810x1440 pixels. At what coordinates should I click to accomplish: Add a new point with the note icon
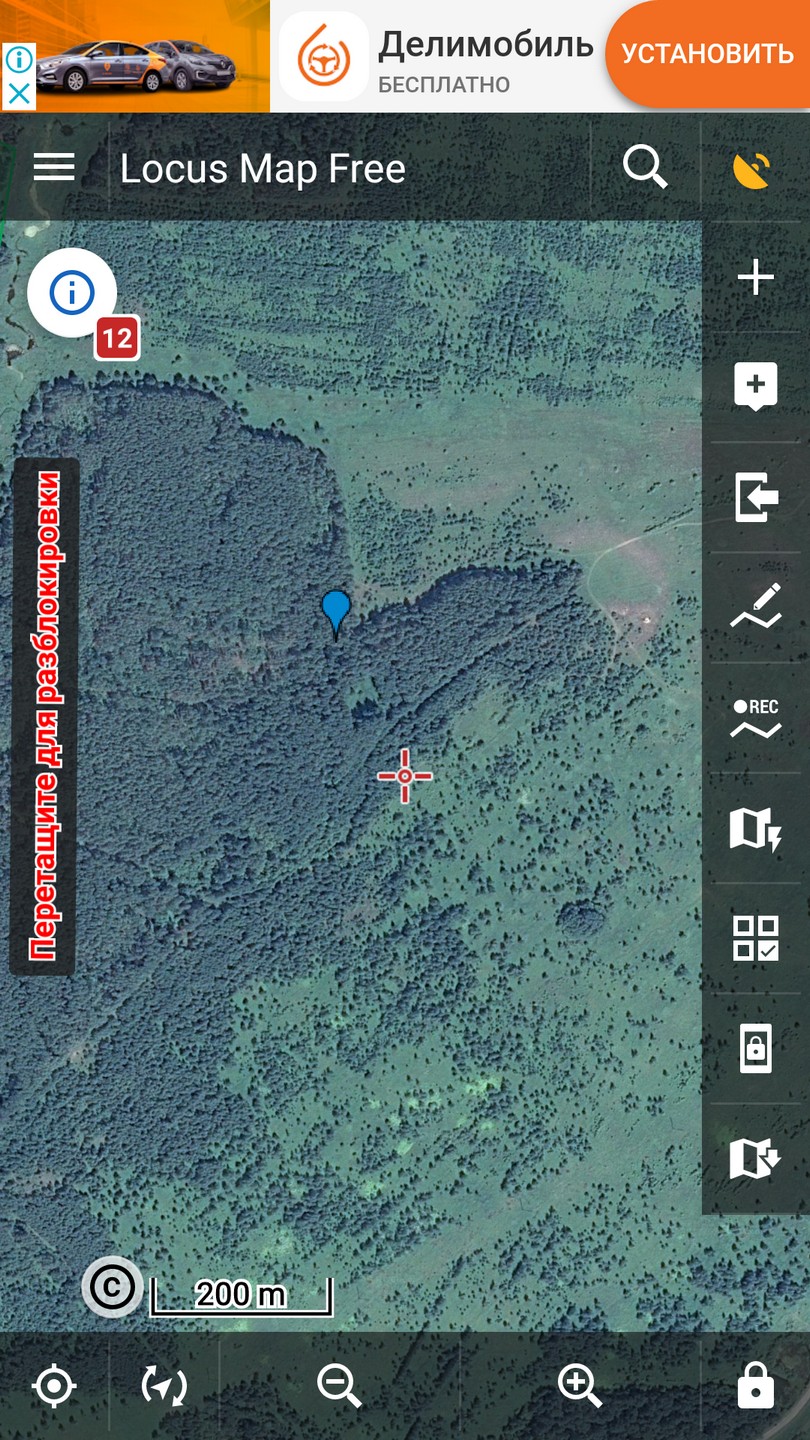(x=756, y=387)
